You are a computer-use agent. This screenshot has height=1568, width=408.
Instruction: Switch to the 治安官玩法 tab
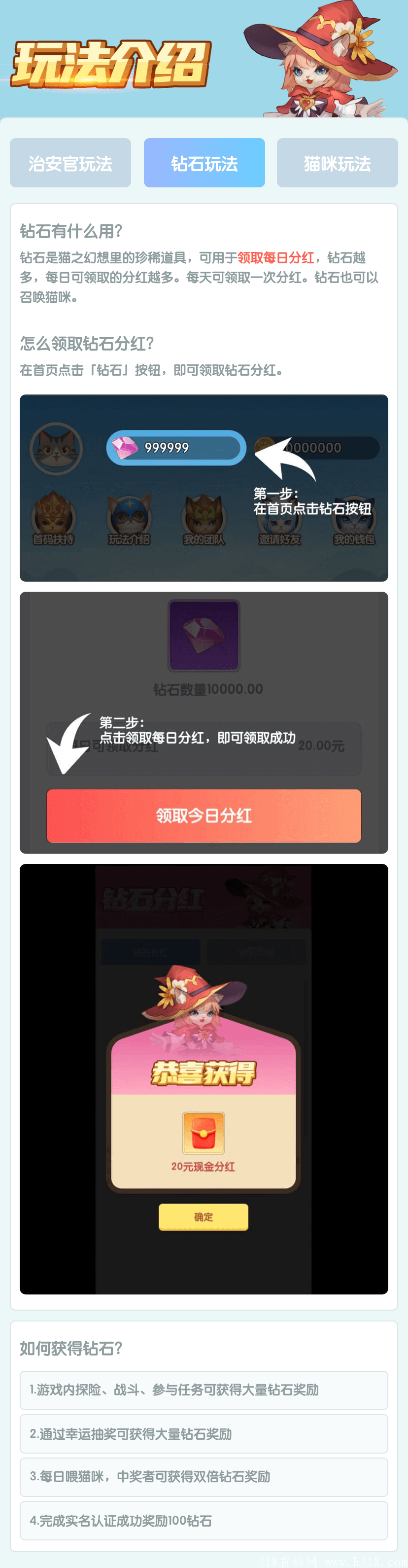click(70, 163)
